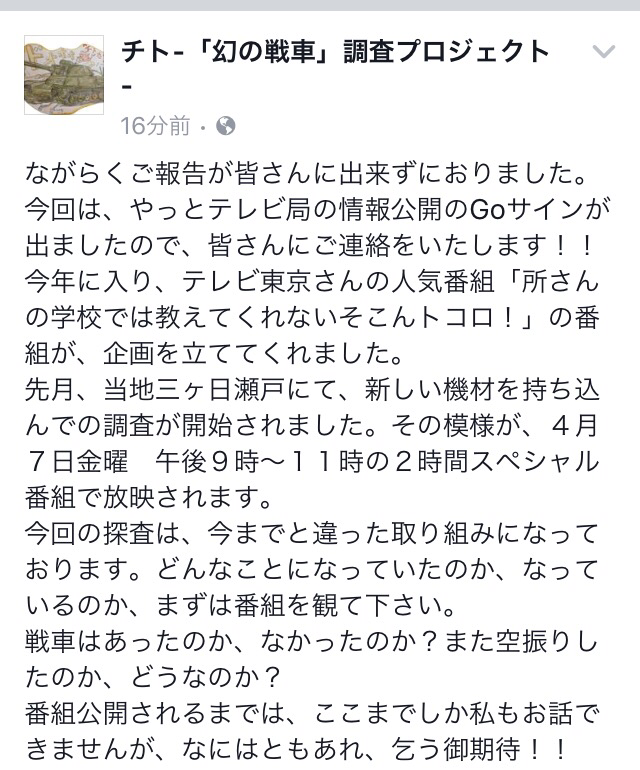Open the post options chevron menu
The height and width of the screenshot is (770, 640).
coord(603,52)
